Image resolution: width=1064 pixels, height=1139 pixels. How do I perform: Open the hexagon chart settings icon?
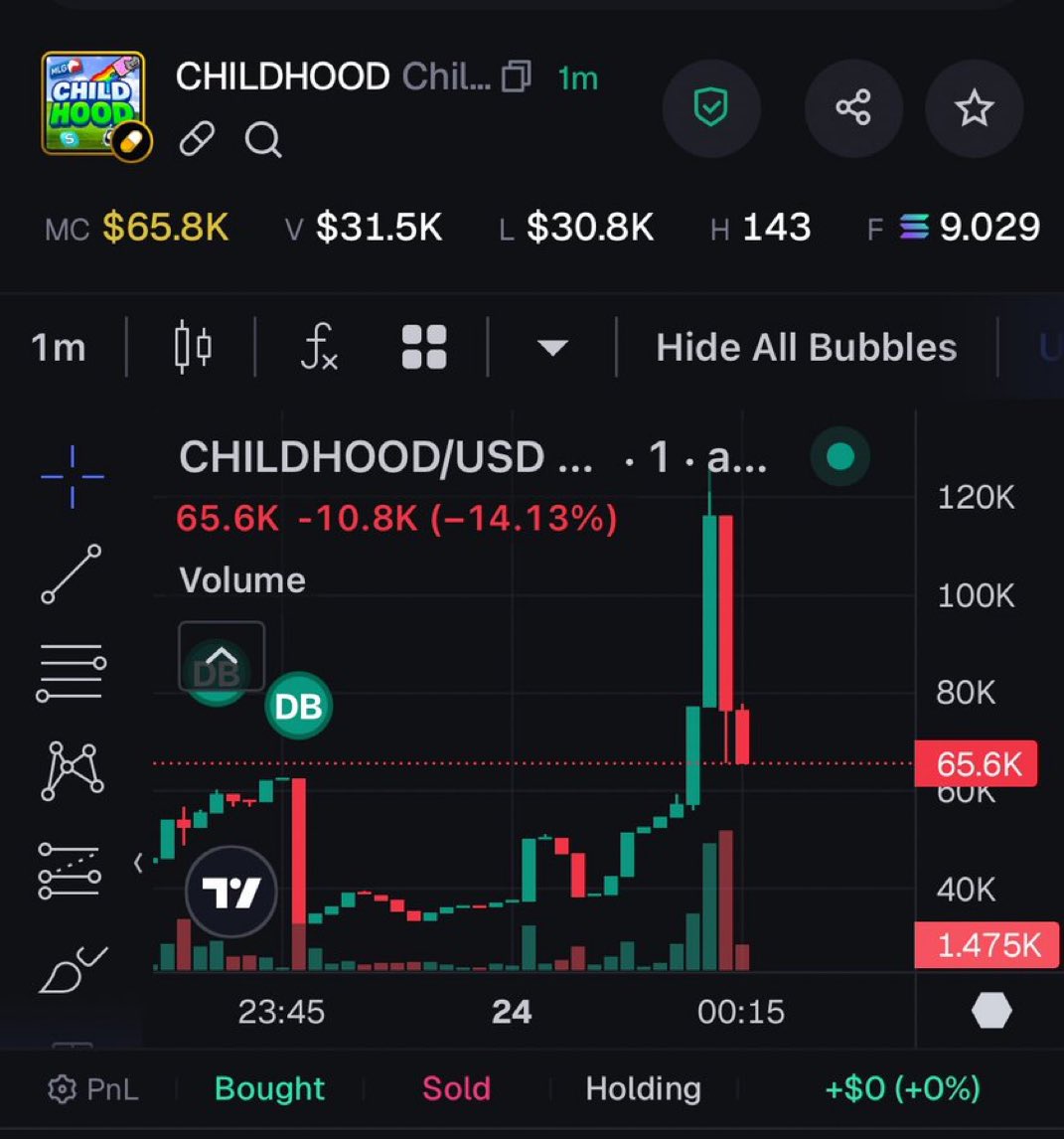990,1012
